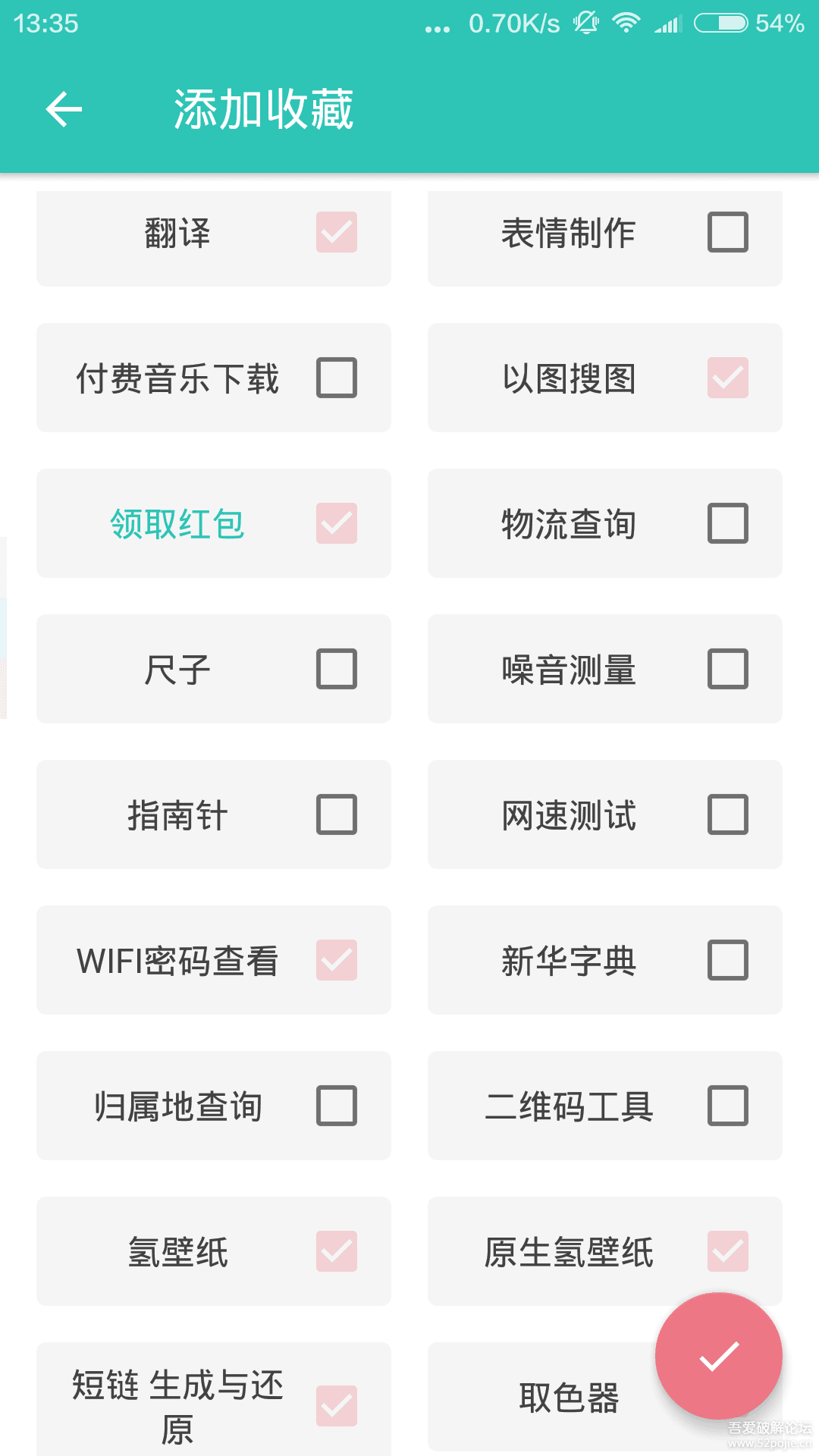Screen dimensions: 819x1456
Task: Deselect 短链 生成与还原 checkbox
Action: tap(337, 1406)
